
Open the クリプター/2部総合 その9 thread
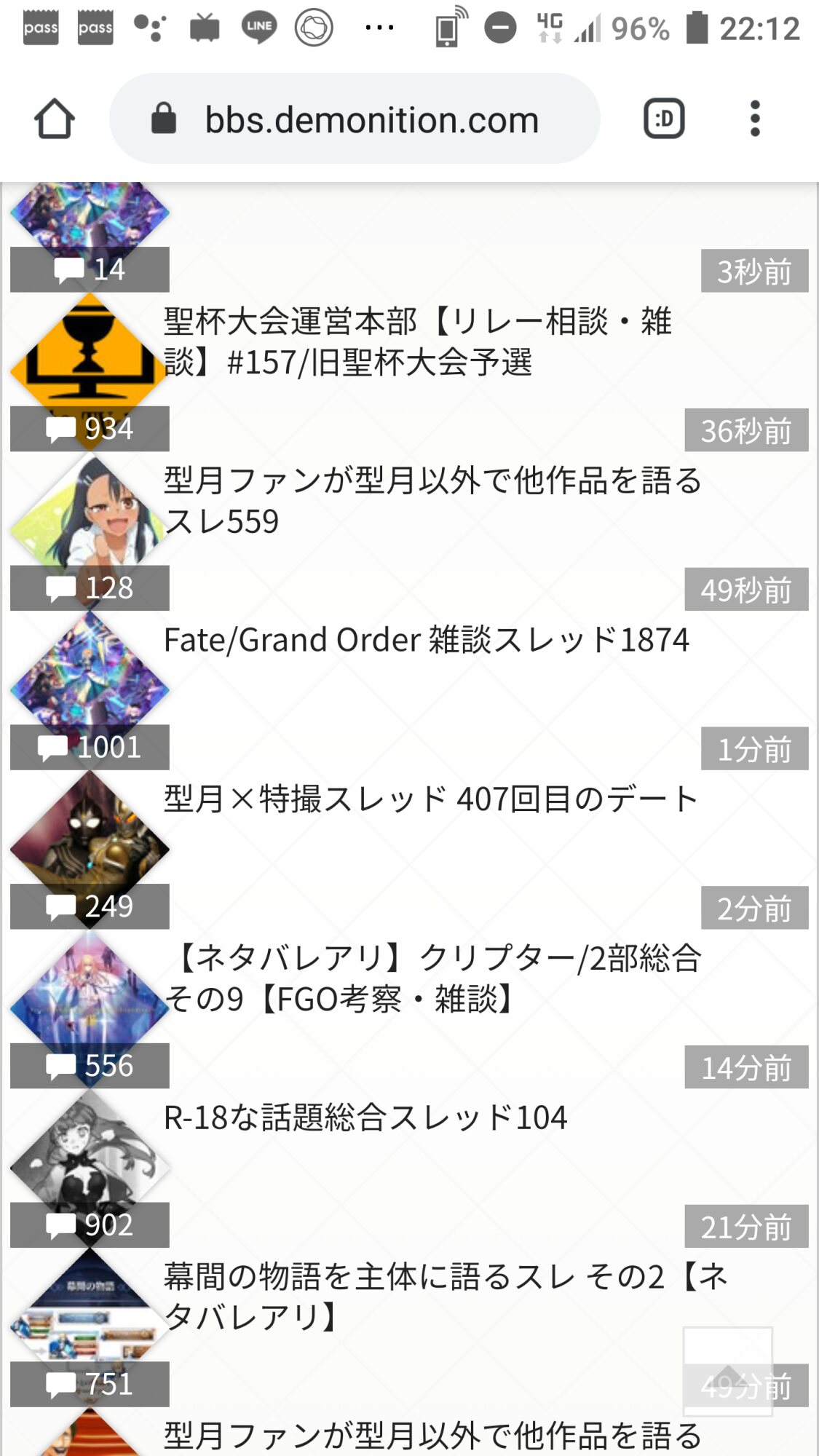pyautogui.click(x=432, y=978)
